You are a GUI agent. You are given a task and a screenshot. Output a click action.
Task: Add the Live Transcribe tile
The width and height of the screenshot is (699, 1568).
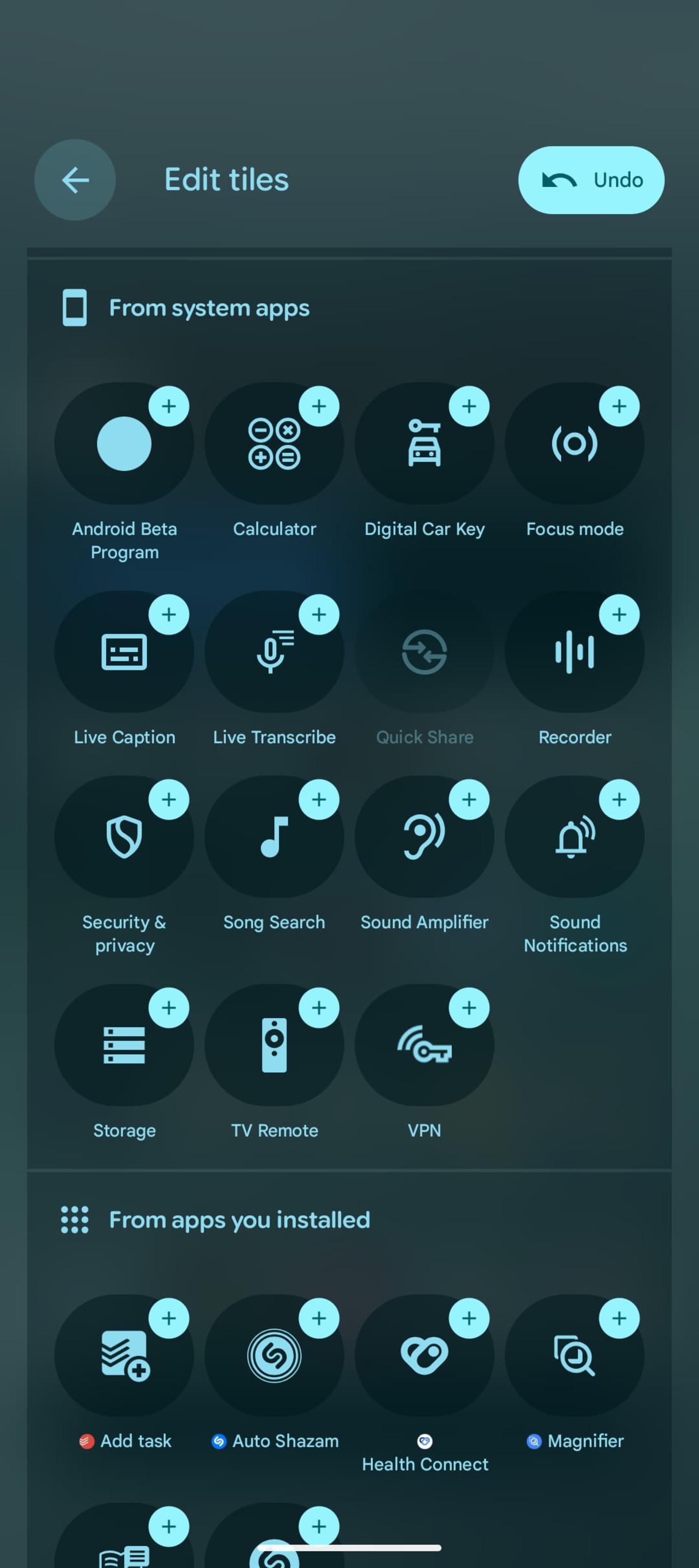pos(319,615)
